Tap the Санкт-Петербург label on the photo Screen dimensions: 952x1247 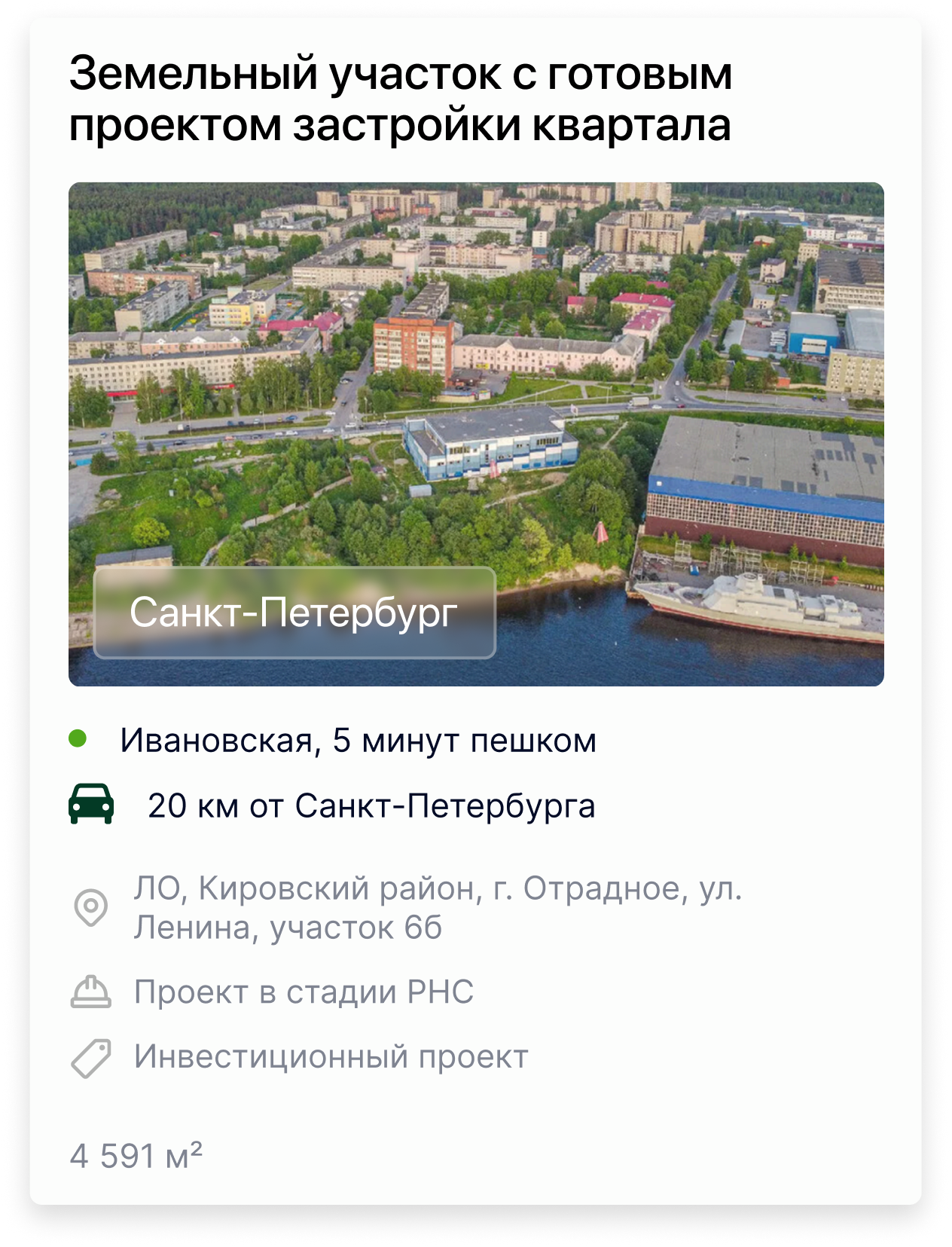pos(294,613)
